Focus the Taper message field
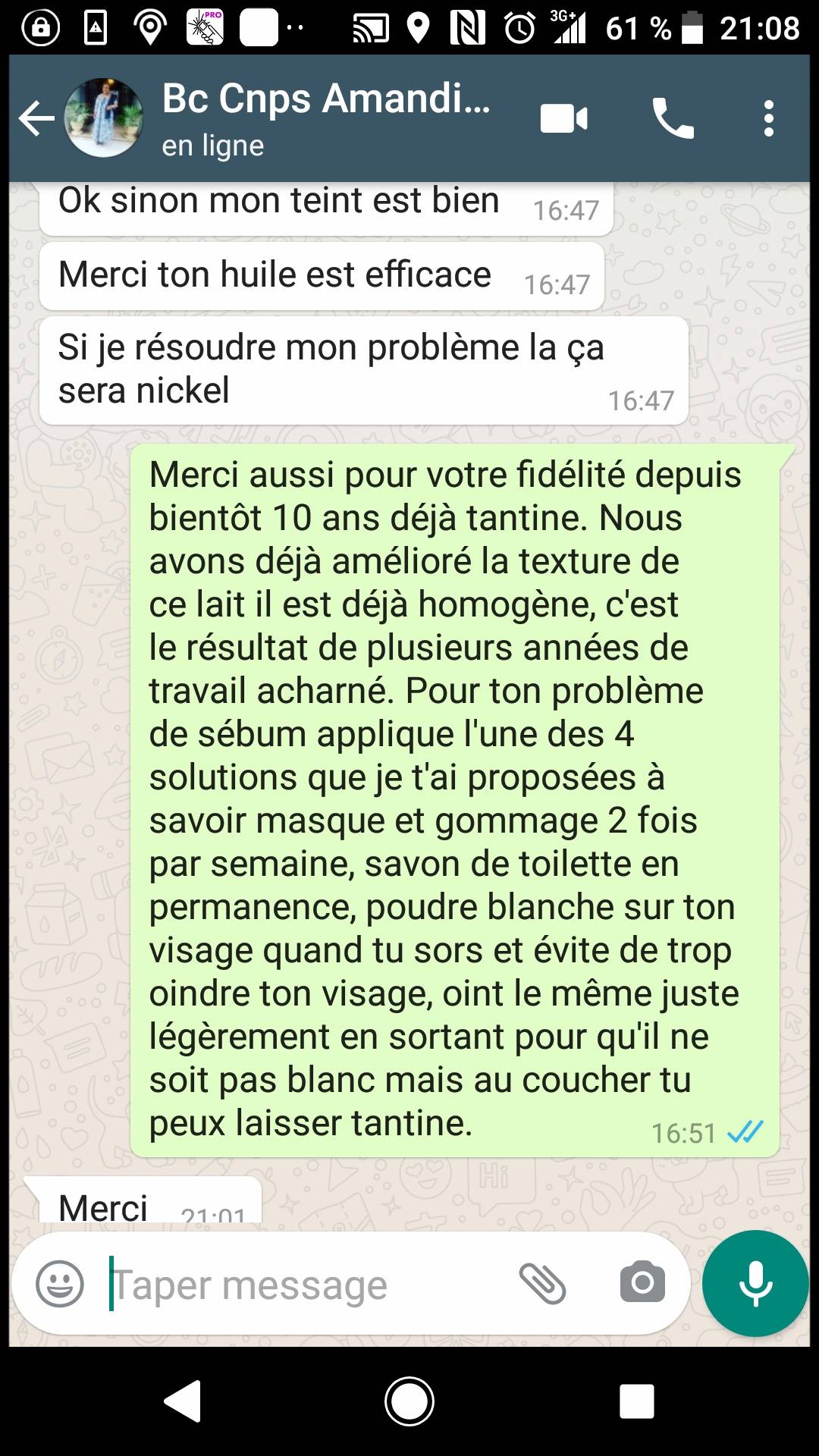Image resolution: width=819 pixels, height=1456 pixels. pos(303,1284)
